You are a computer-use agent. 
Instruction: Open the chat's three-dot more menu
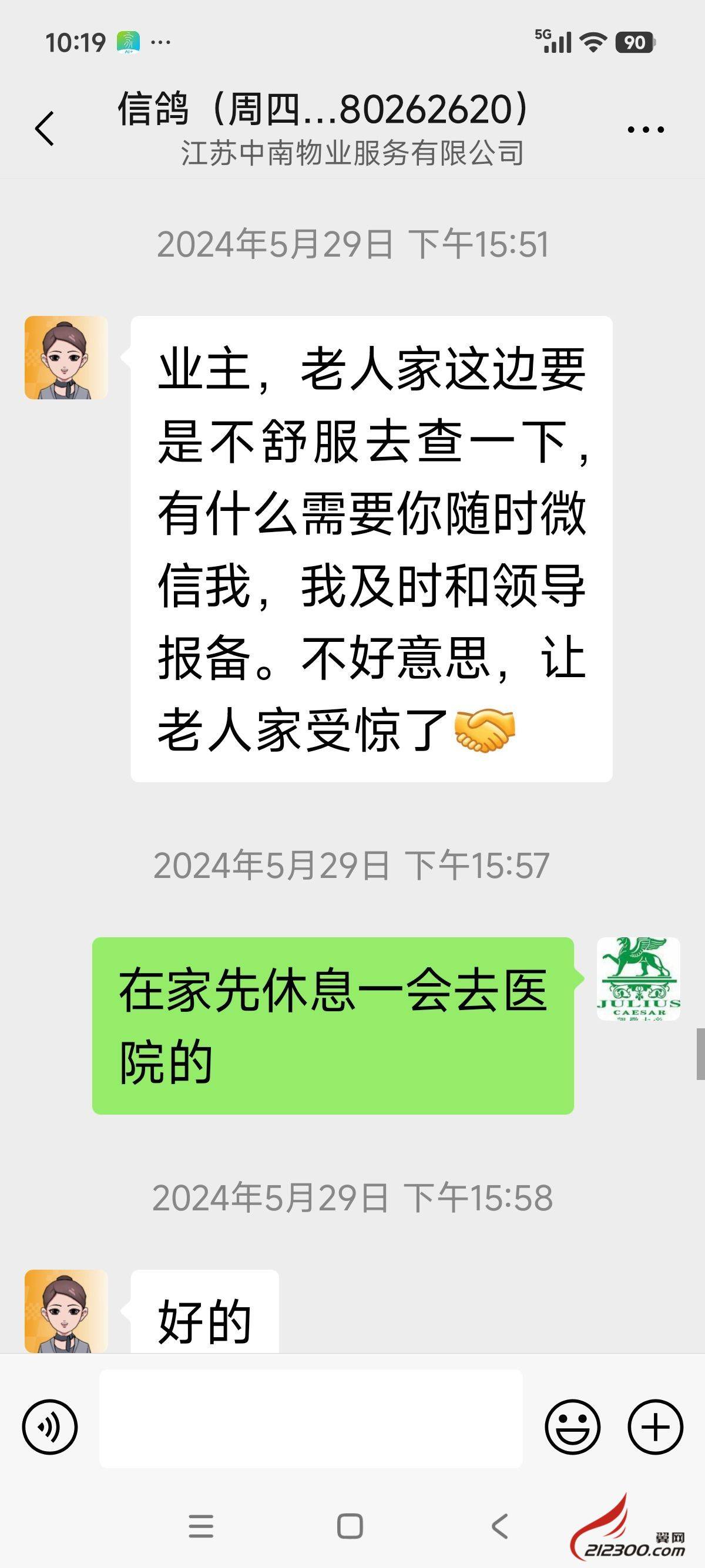[x=645, y=129]
